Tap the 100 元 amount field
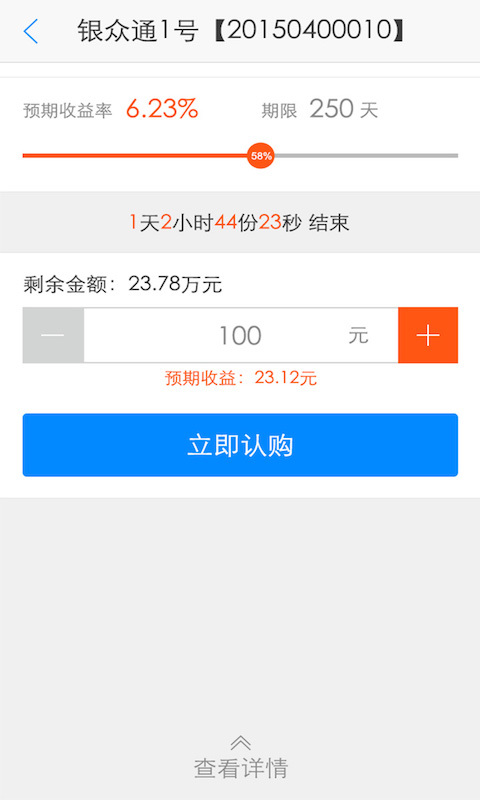The height and width of the screenshot is (800, 480). coord(241,335)
